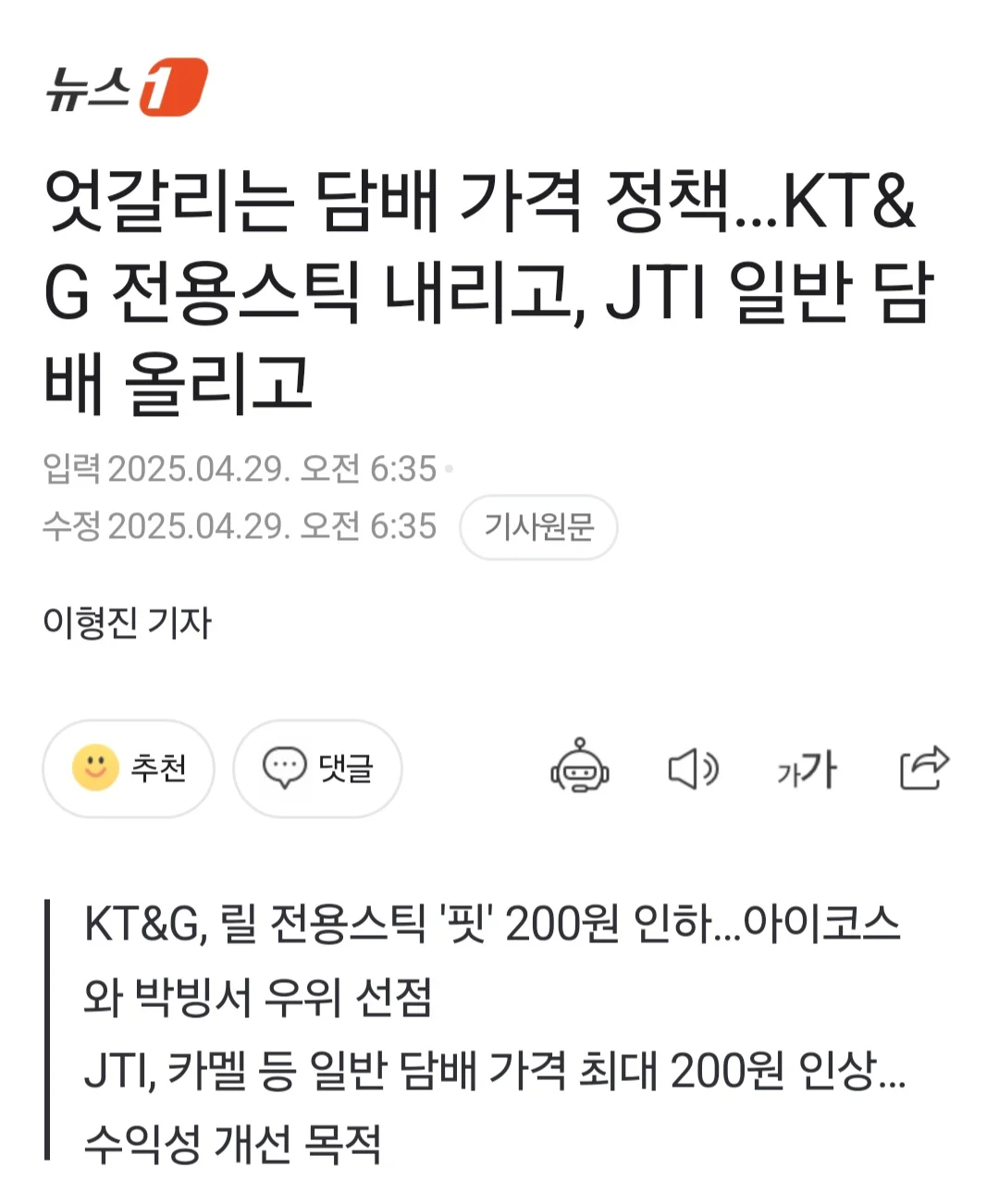Share this news article
Viewport: 999px width, 1204px height.
[x=924, y=767]
